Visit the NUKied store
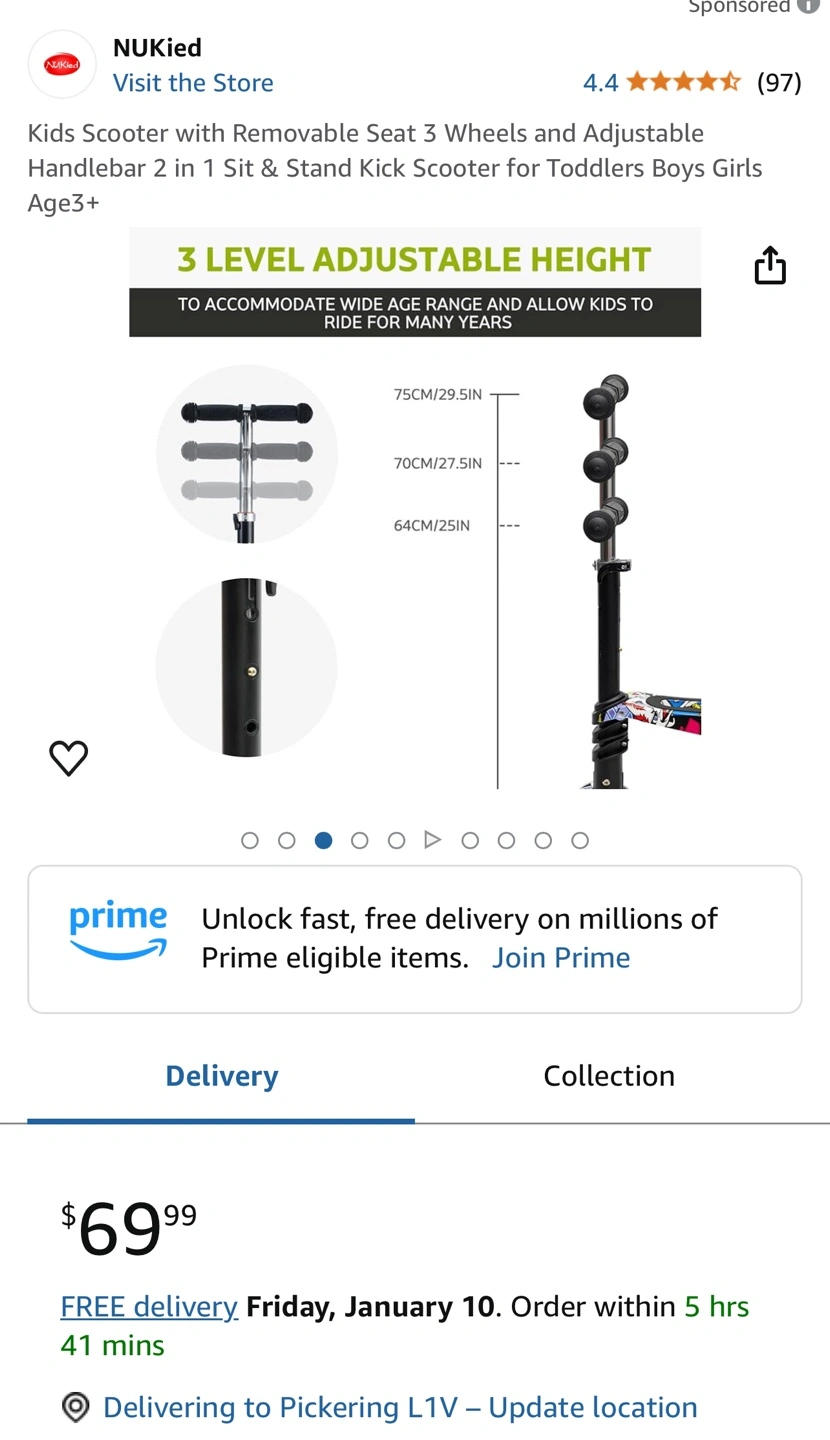The width and height of the screenshot is (830, 1440). (193, 83)
